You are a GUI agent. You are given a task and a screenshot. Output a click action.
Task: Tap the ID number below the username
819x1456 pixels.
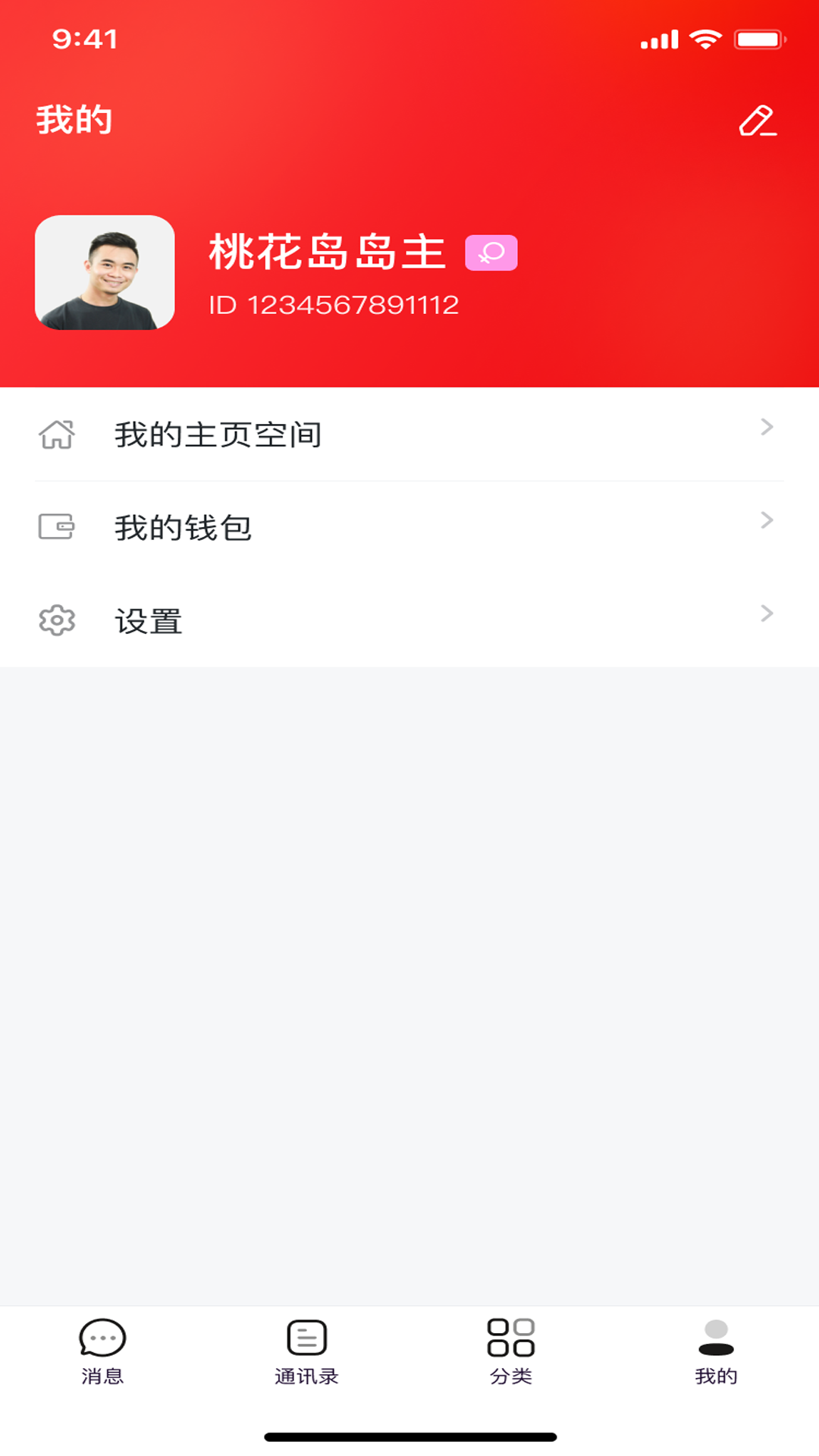pyautogui.click(x=334, y=305)
